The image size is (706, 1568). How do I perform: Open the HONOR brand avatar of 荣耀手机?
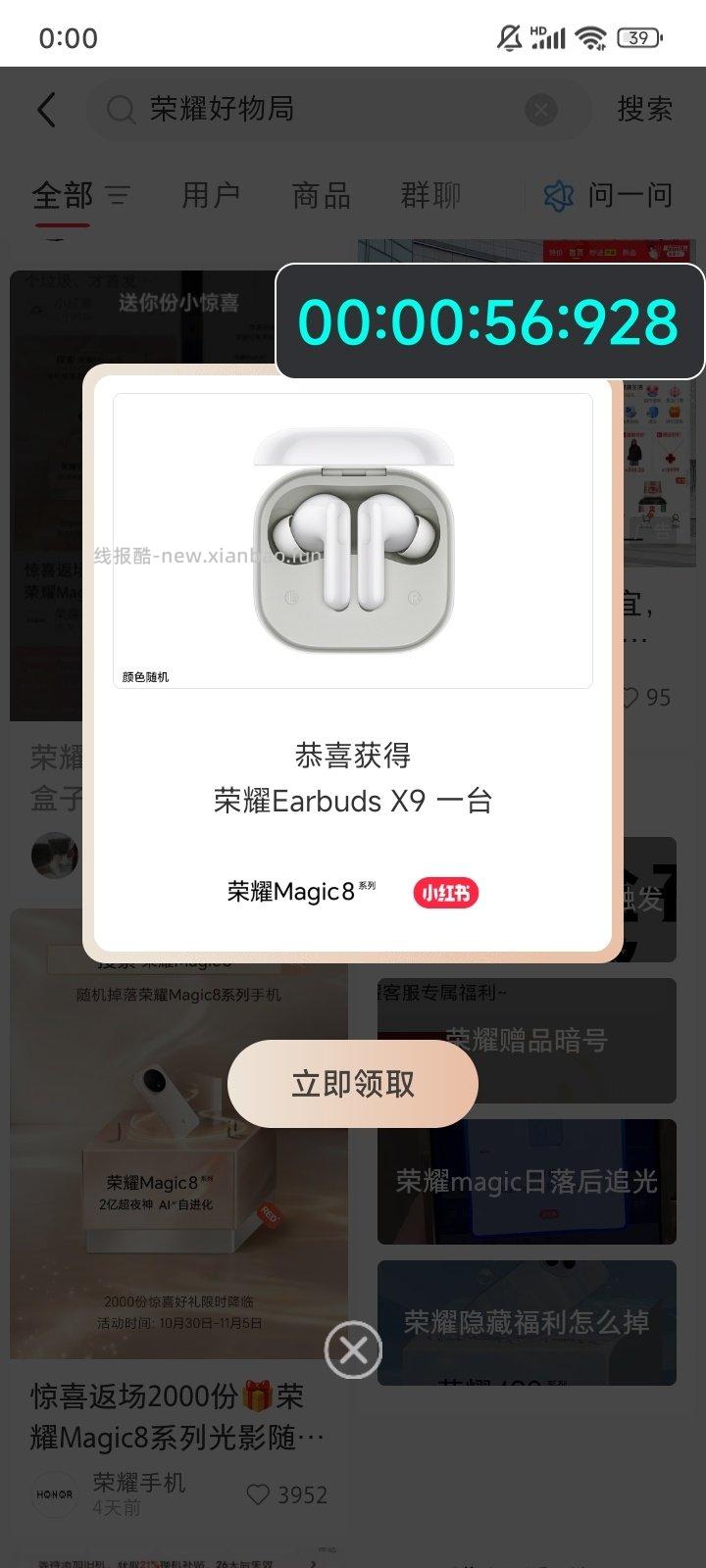point(54,1494)
